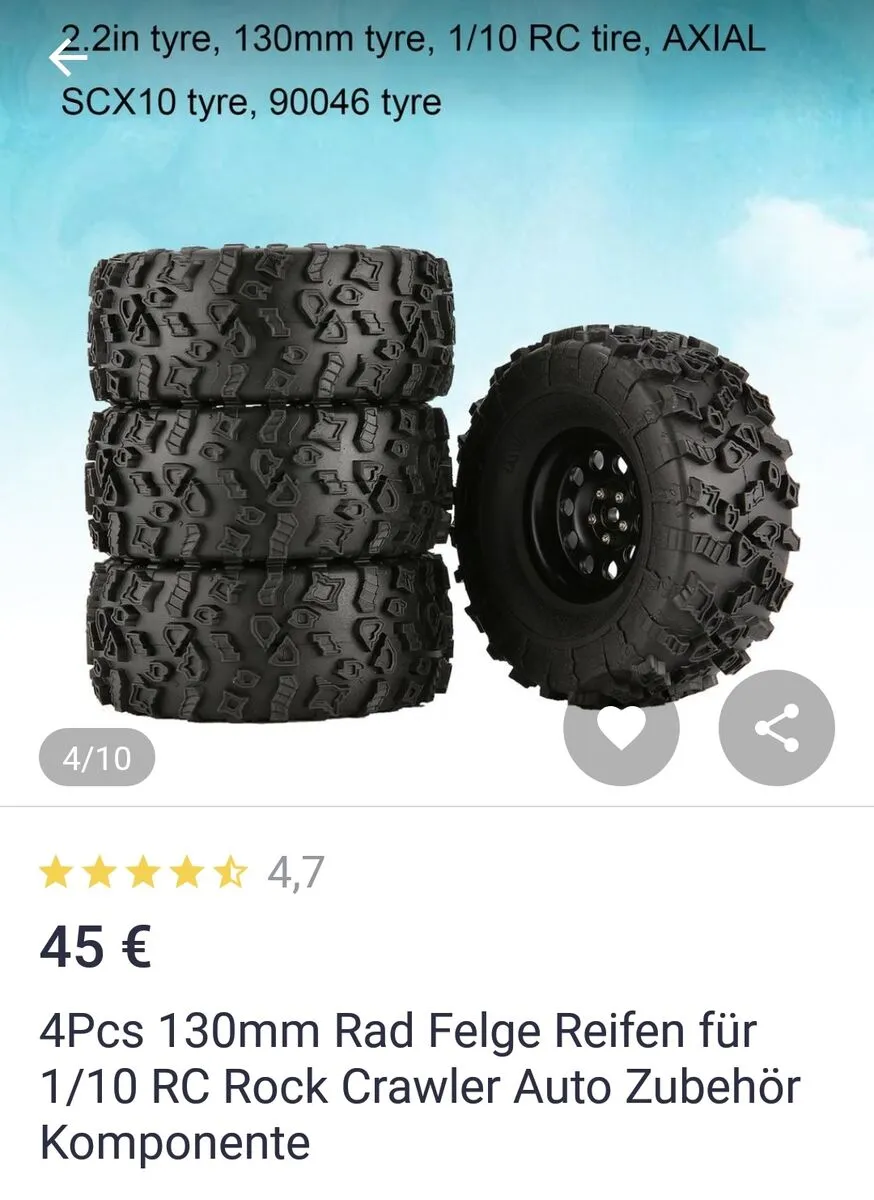This screenshot has height=1200, width=874.
Task: Add this tyre set to favorites
Action: (x=621, y=728)
